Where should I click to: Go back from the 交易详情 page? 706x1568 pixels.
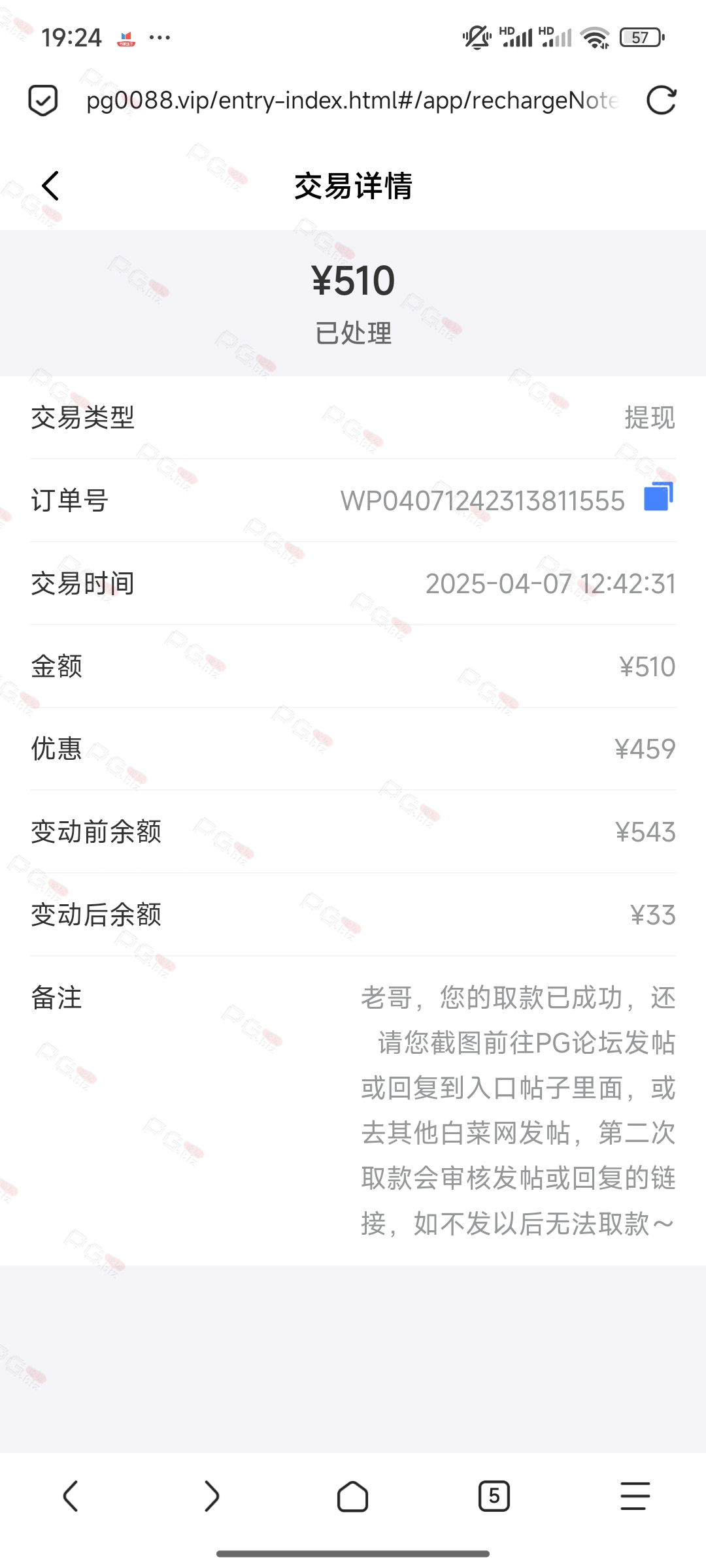[x=50, y=186]
